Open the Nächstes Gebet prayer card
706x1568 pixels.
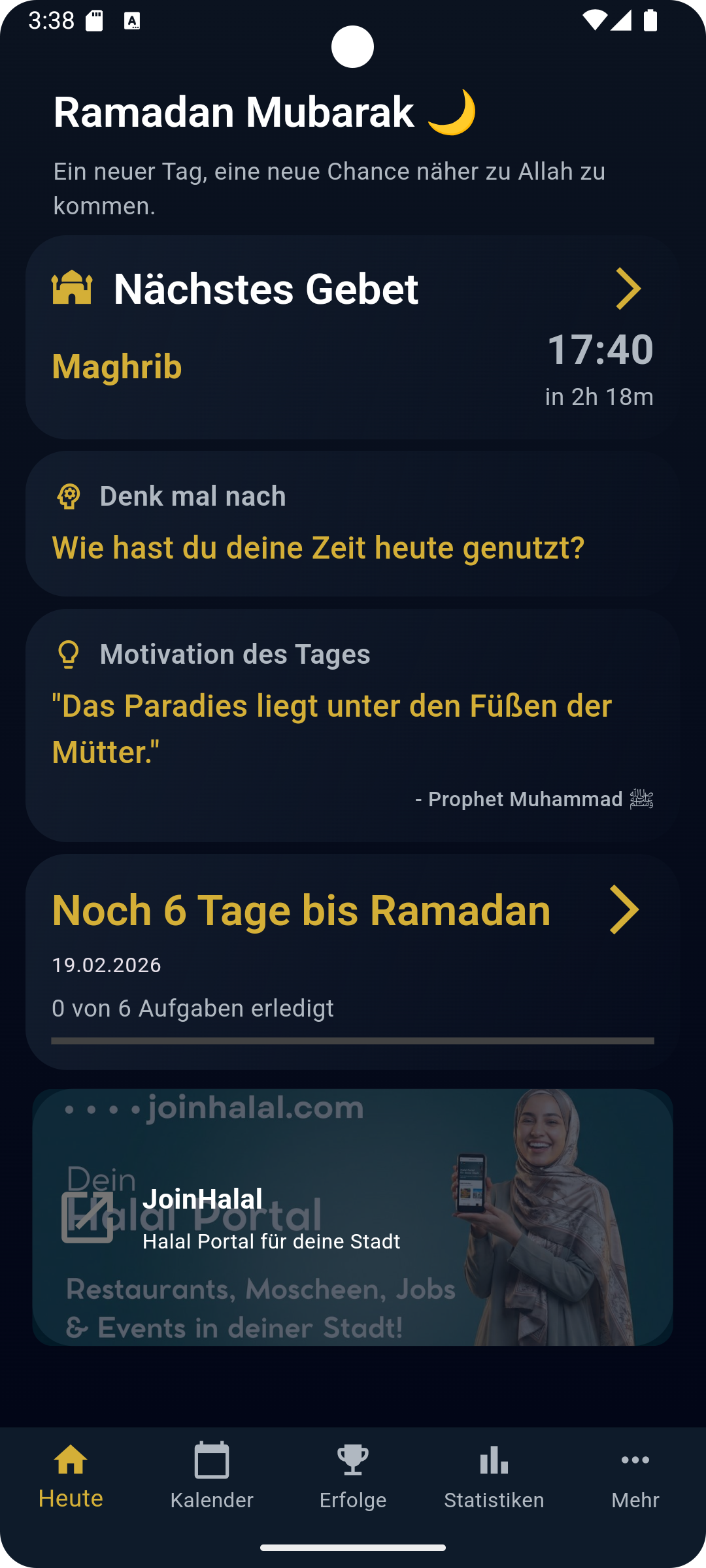click(353, 337)
